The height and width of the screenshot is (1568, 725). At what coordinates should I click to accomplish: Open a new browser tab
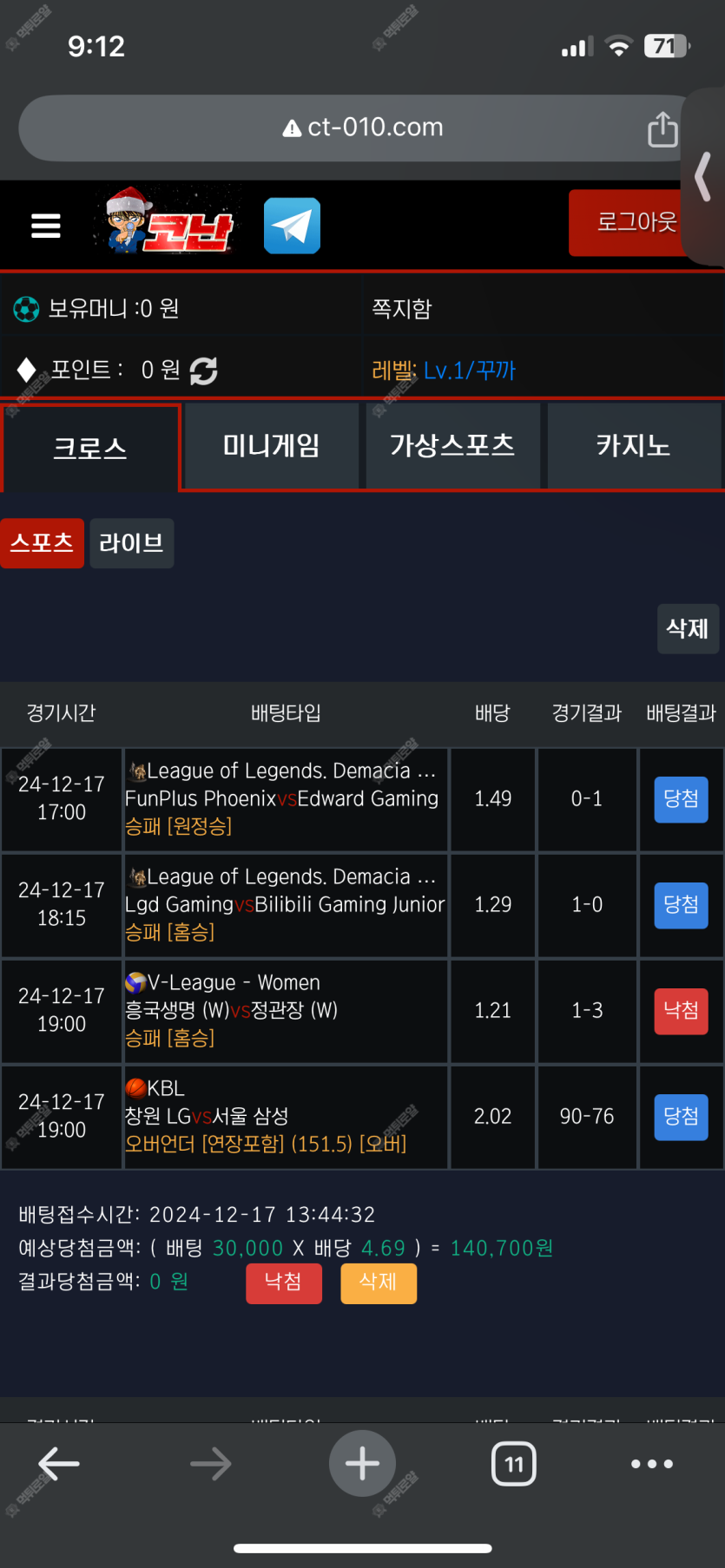362,1464
